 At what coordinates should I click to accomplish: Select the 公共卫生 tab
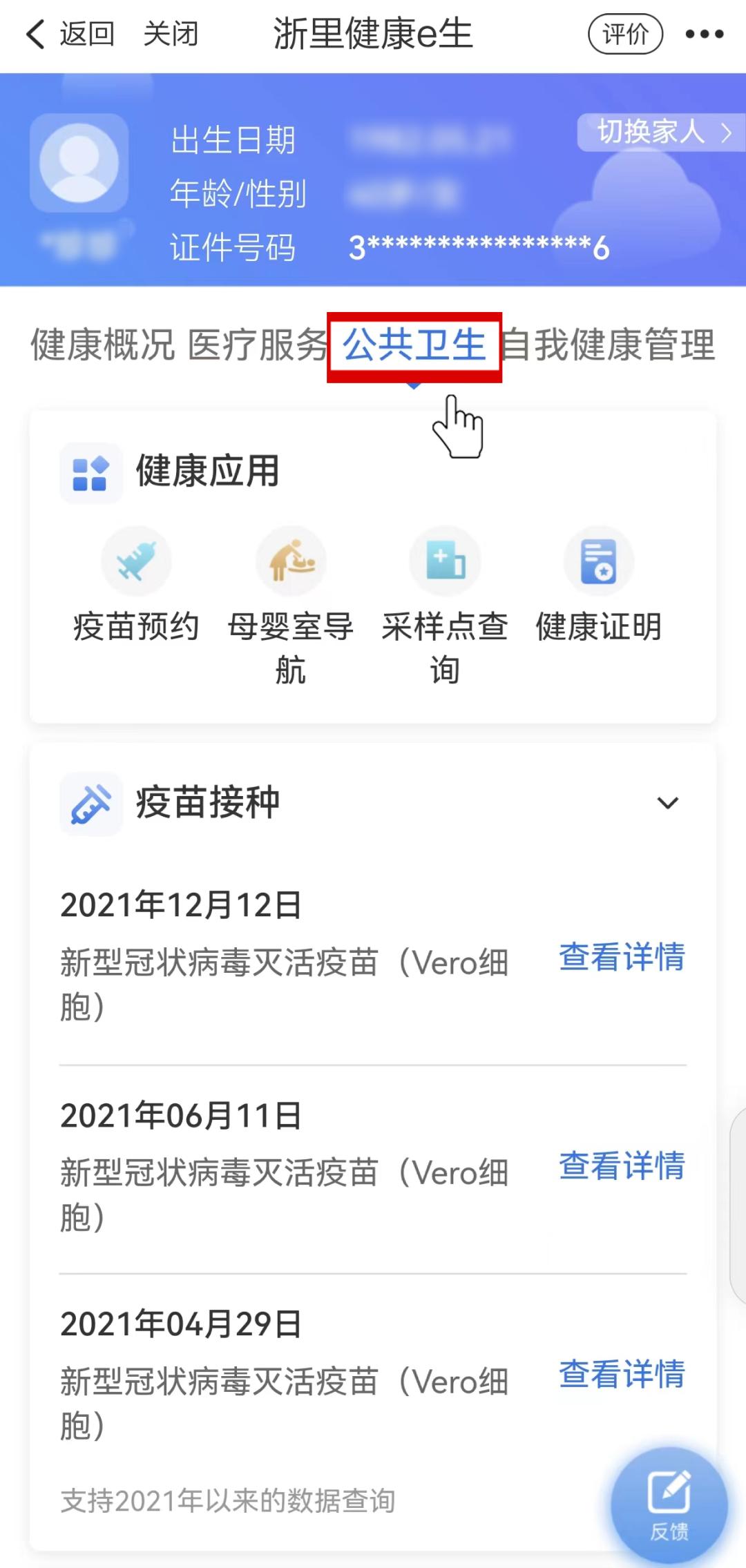tap(414, 345)
